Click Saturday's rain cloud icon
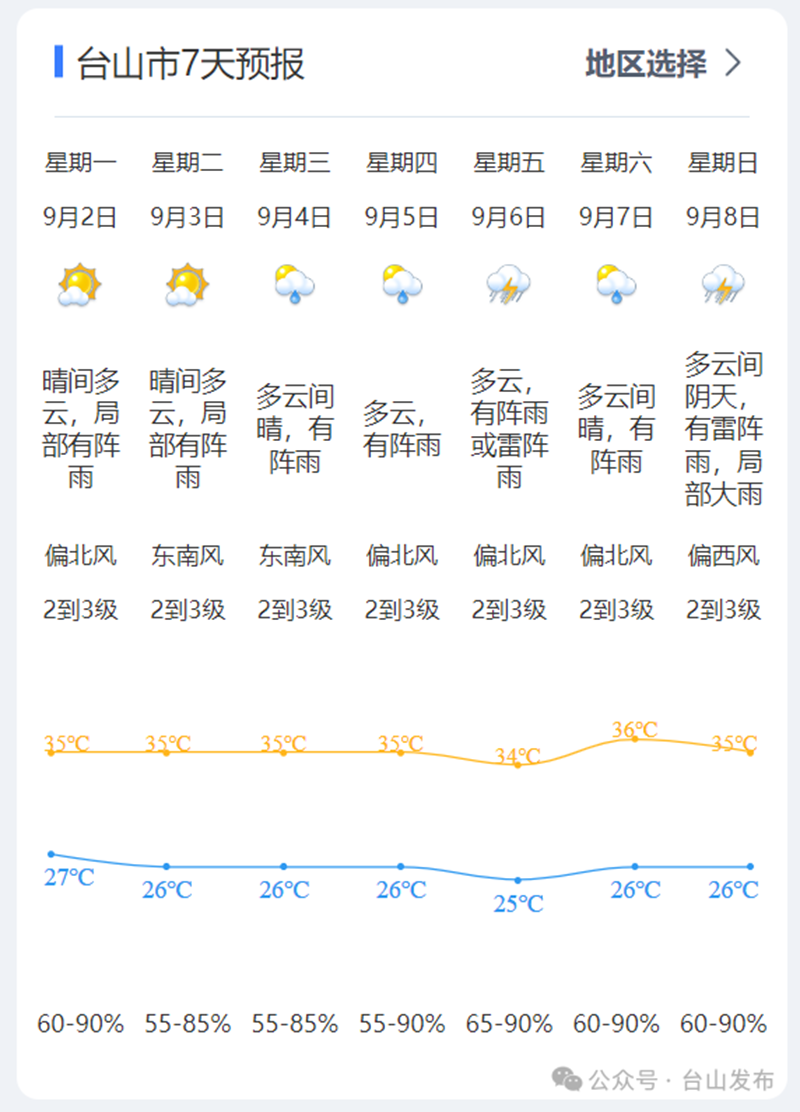 click(617, 285)
